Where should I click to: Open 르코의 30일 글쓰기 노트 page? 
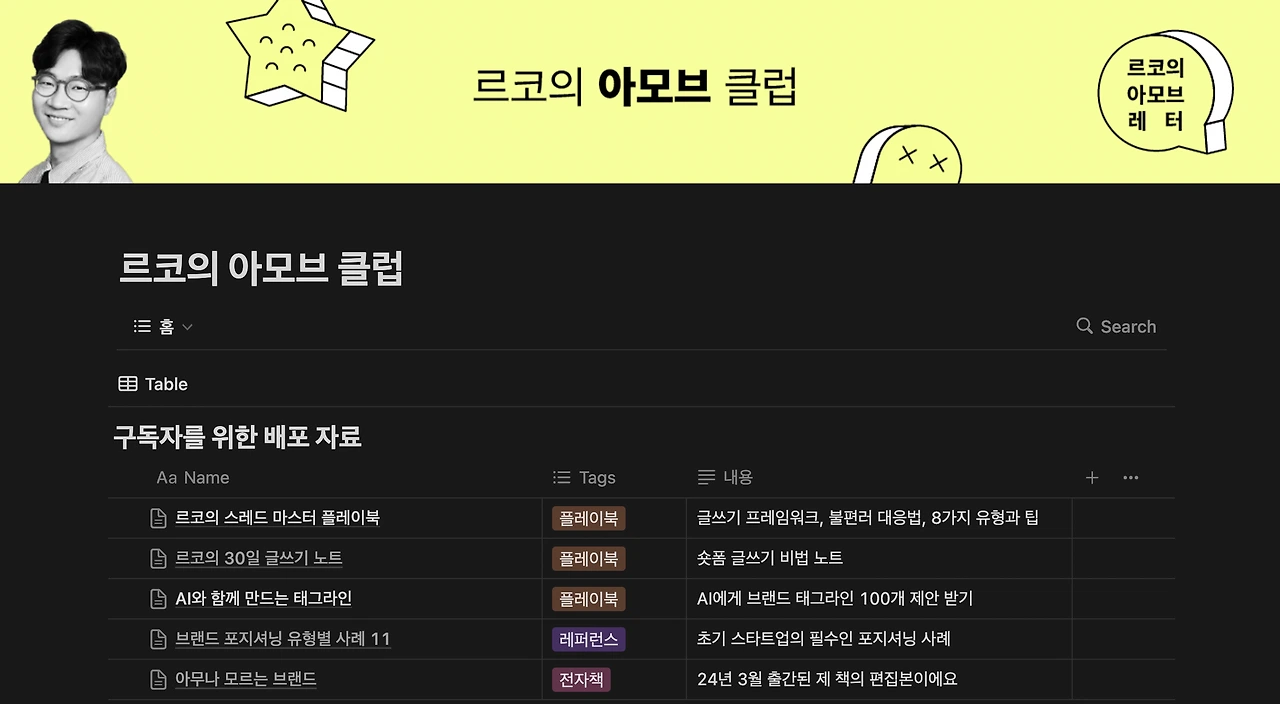pos(259,558)
